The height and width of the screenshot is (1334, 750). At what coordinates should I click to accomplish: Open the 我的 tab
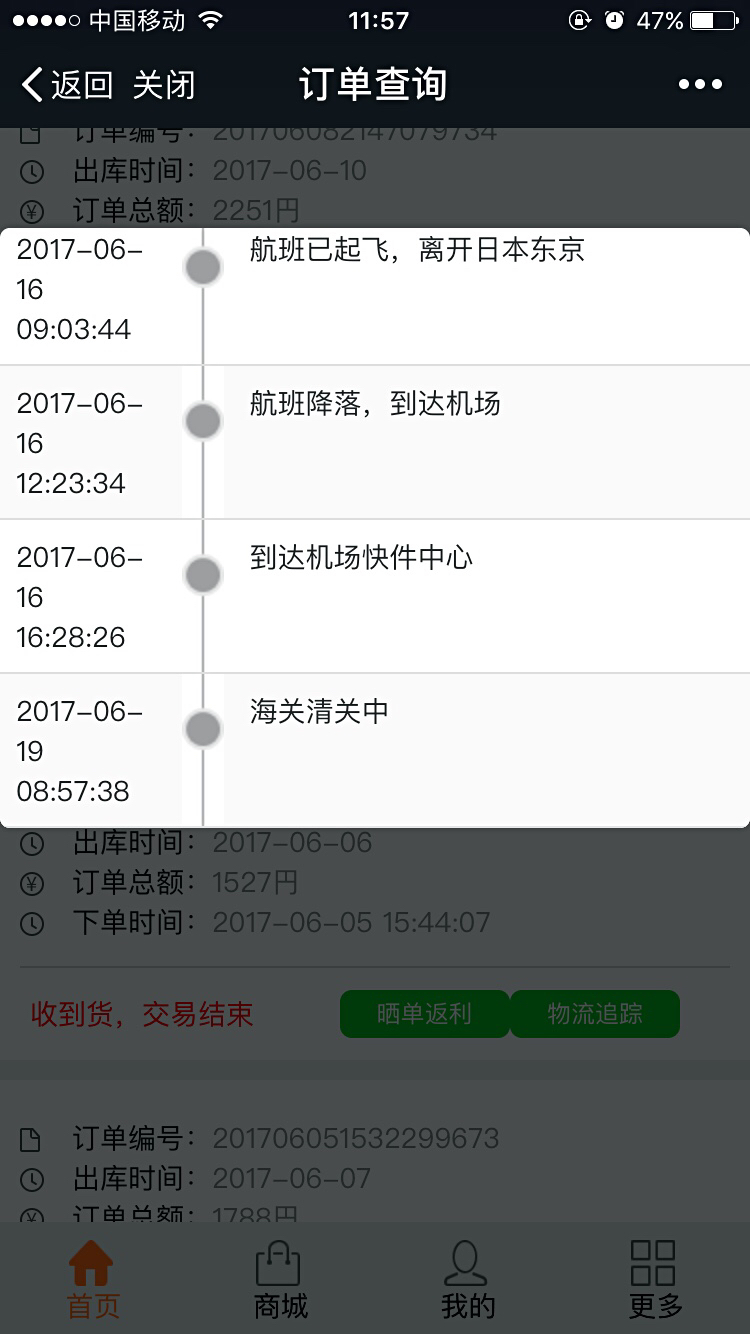click(x=467, y=1280)
